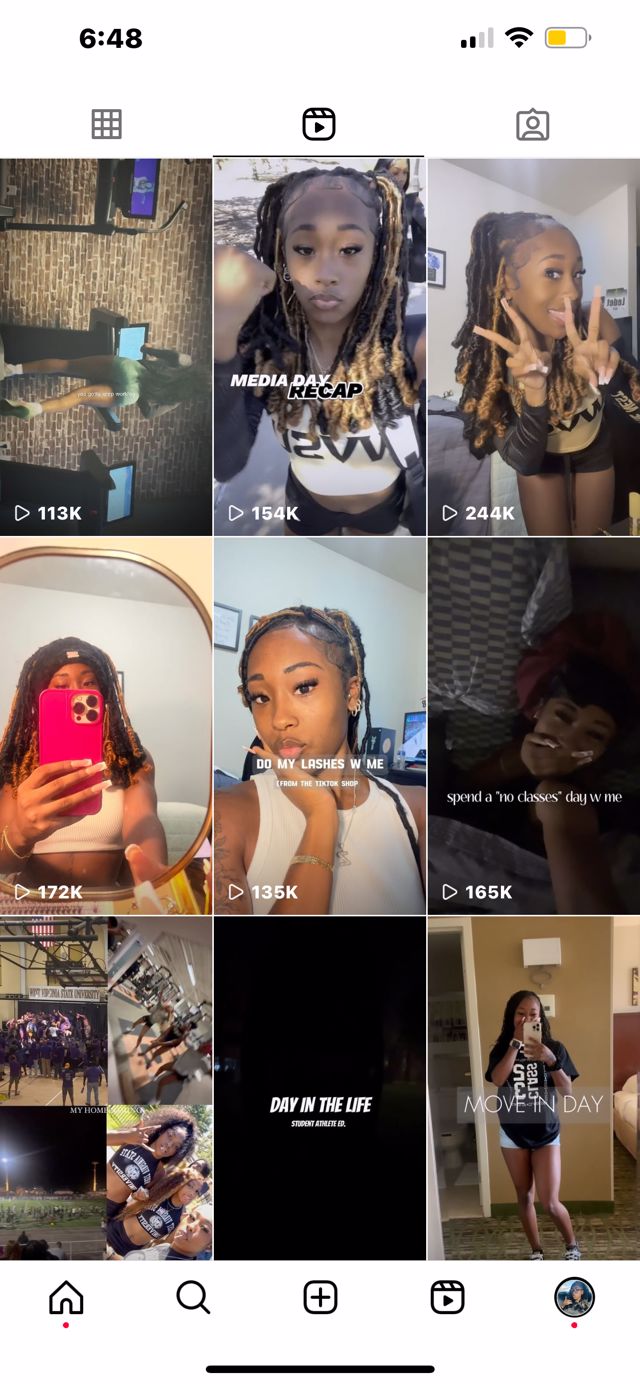The height and width of the screenshot is (1384, 640).
Task: Switch to the tagged photos tab
Action: pos(532,124)
